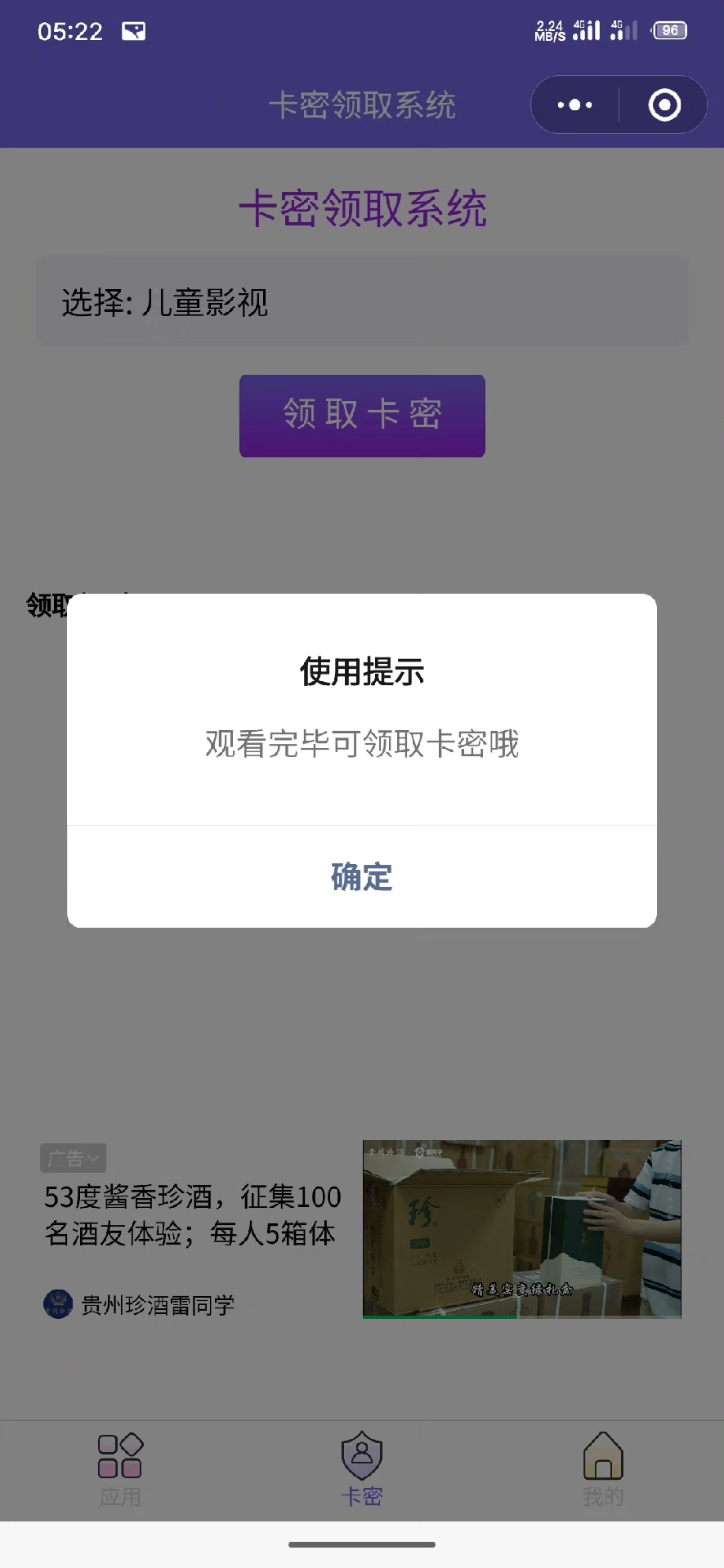Close the mini program via the circle icon

[664, 105]
